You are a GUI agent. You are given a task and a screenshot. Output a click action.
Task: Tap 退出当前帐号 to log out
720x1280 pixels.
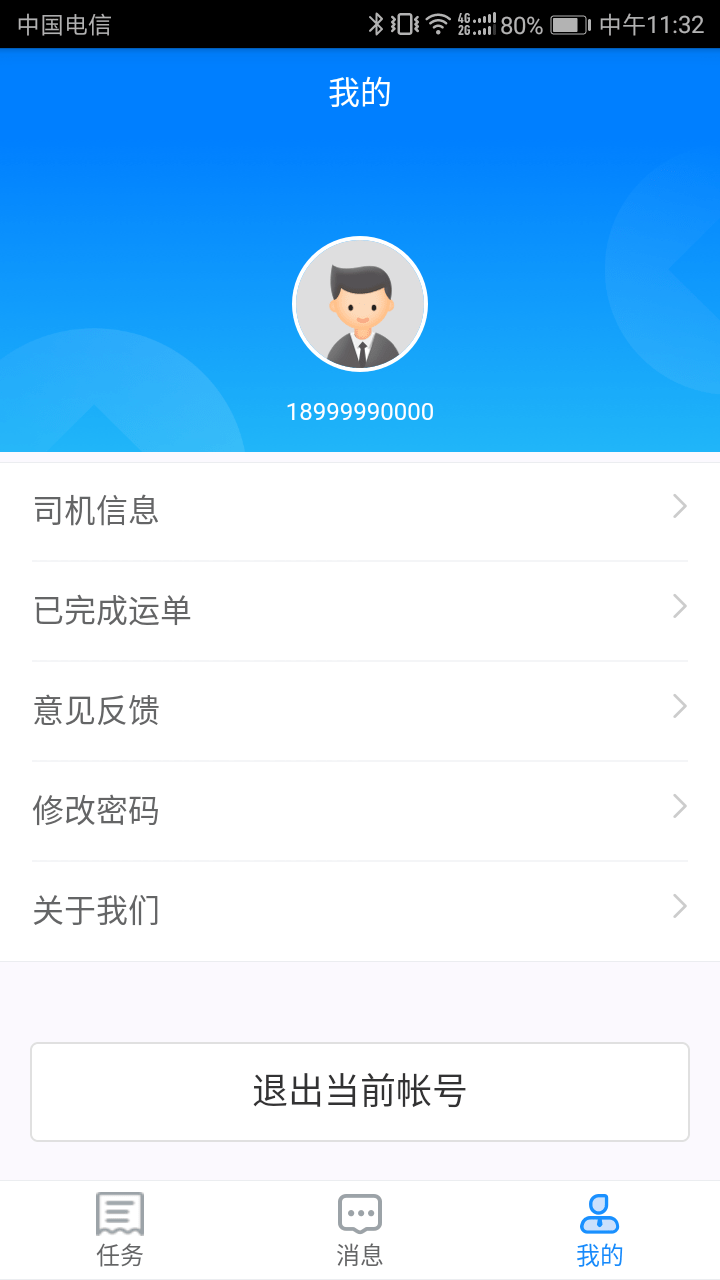[x=360, y=1091]
